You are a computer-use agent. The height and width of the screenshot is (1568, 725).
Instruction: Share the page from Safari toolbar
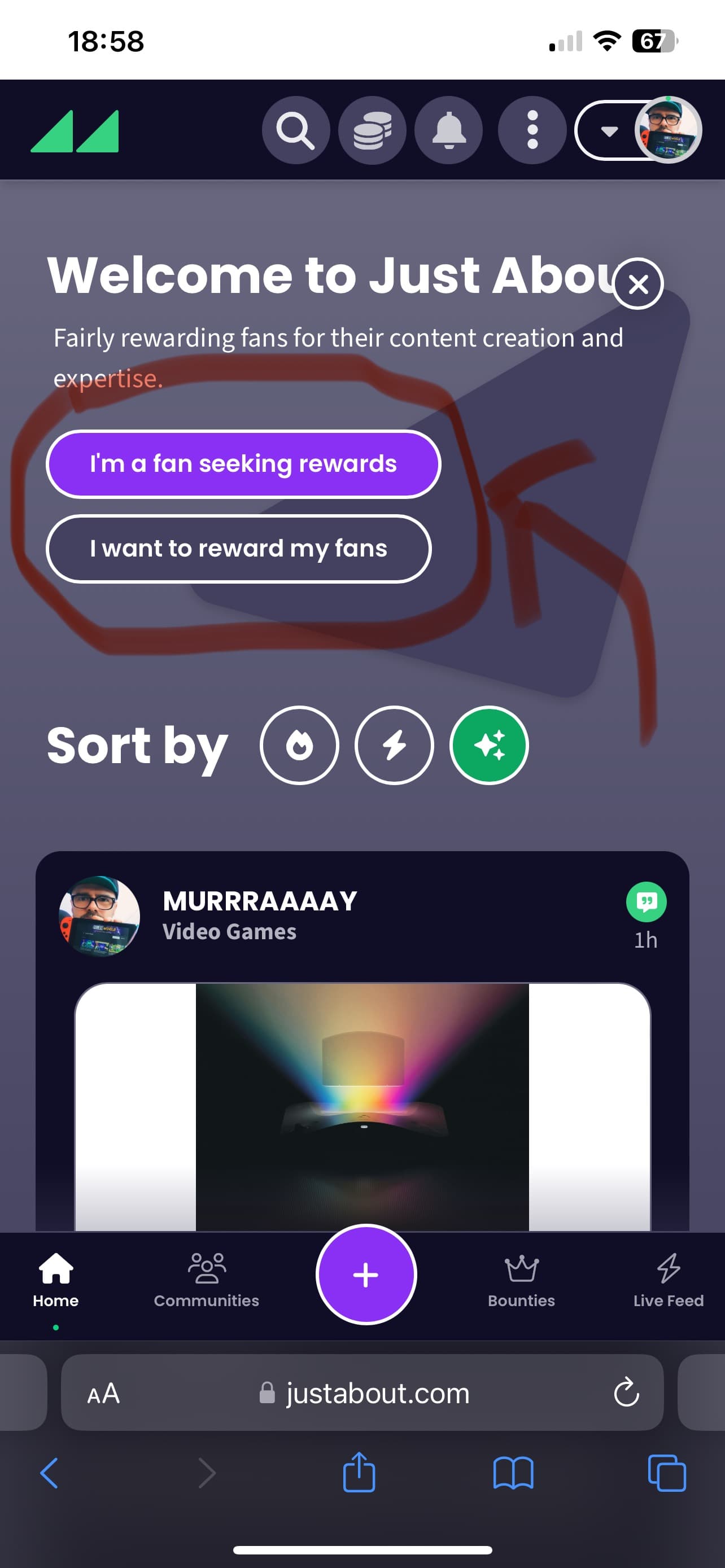point(359,1473)
